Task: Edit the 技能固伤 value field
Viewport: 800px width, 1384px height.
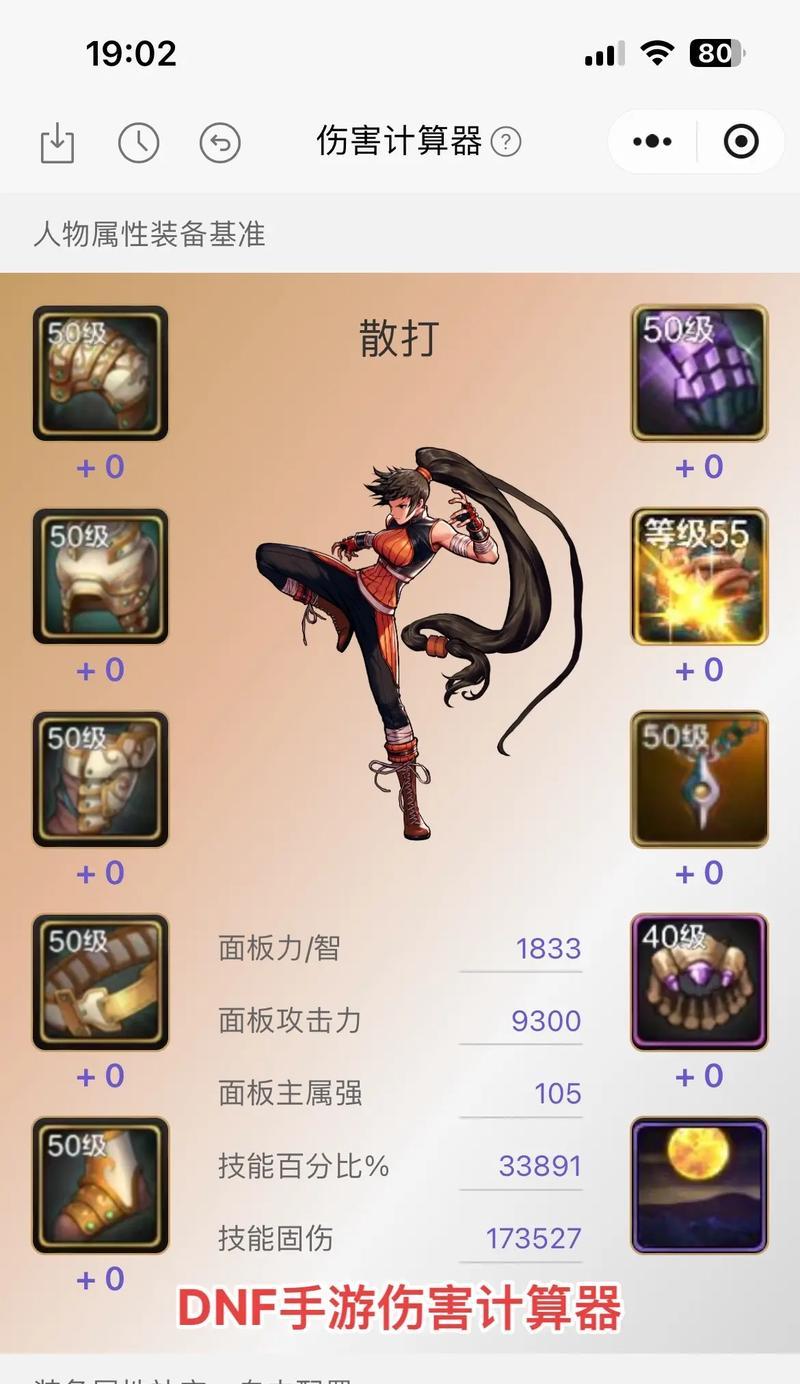Action: coord(522,1239)
